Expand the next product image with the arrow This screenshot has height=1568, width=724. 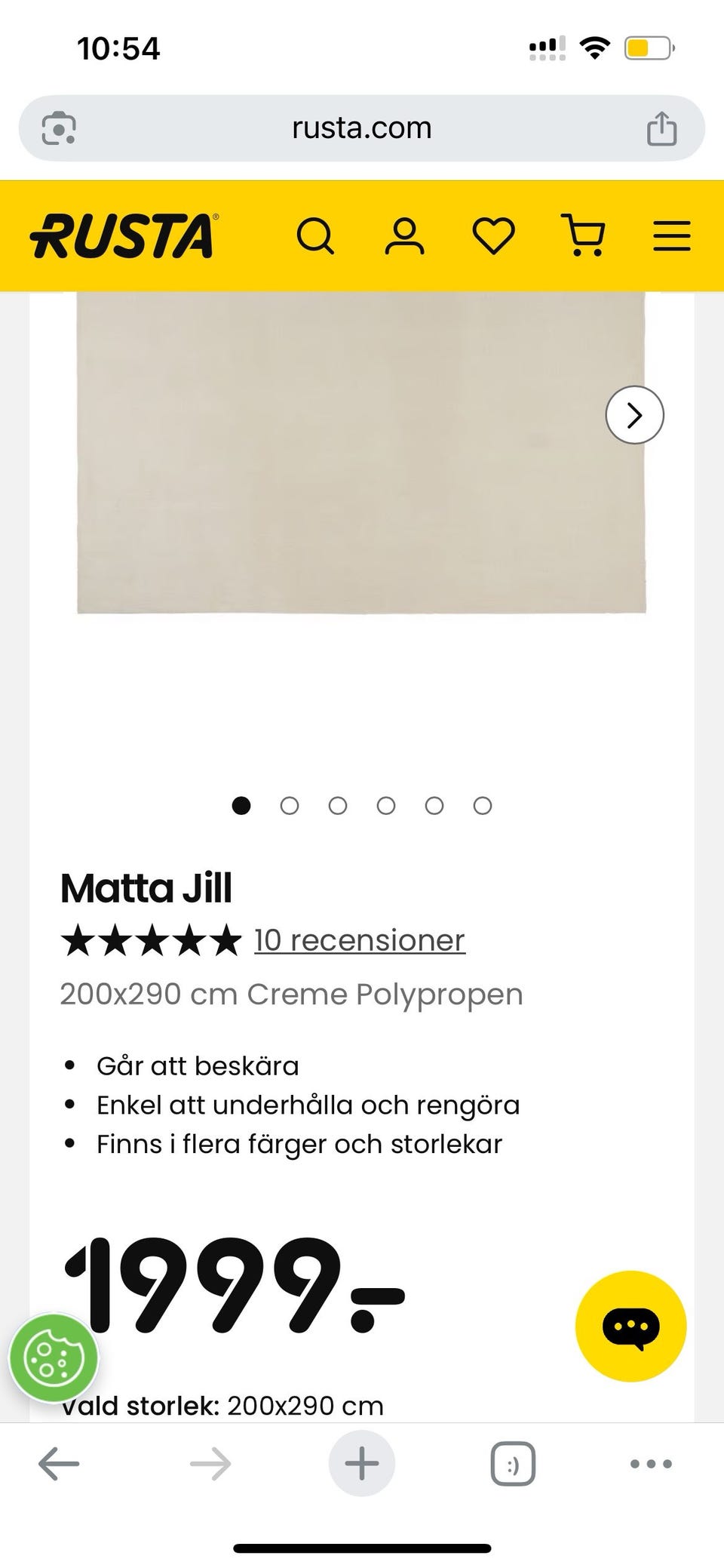[x=634, y=415]
